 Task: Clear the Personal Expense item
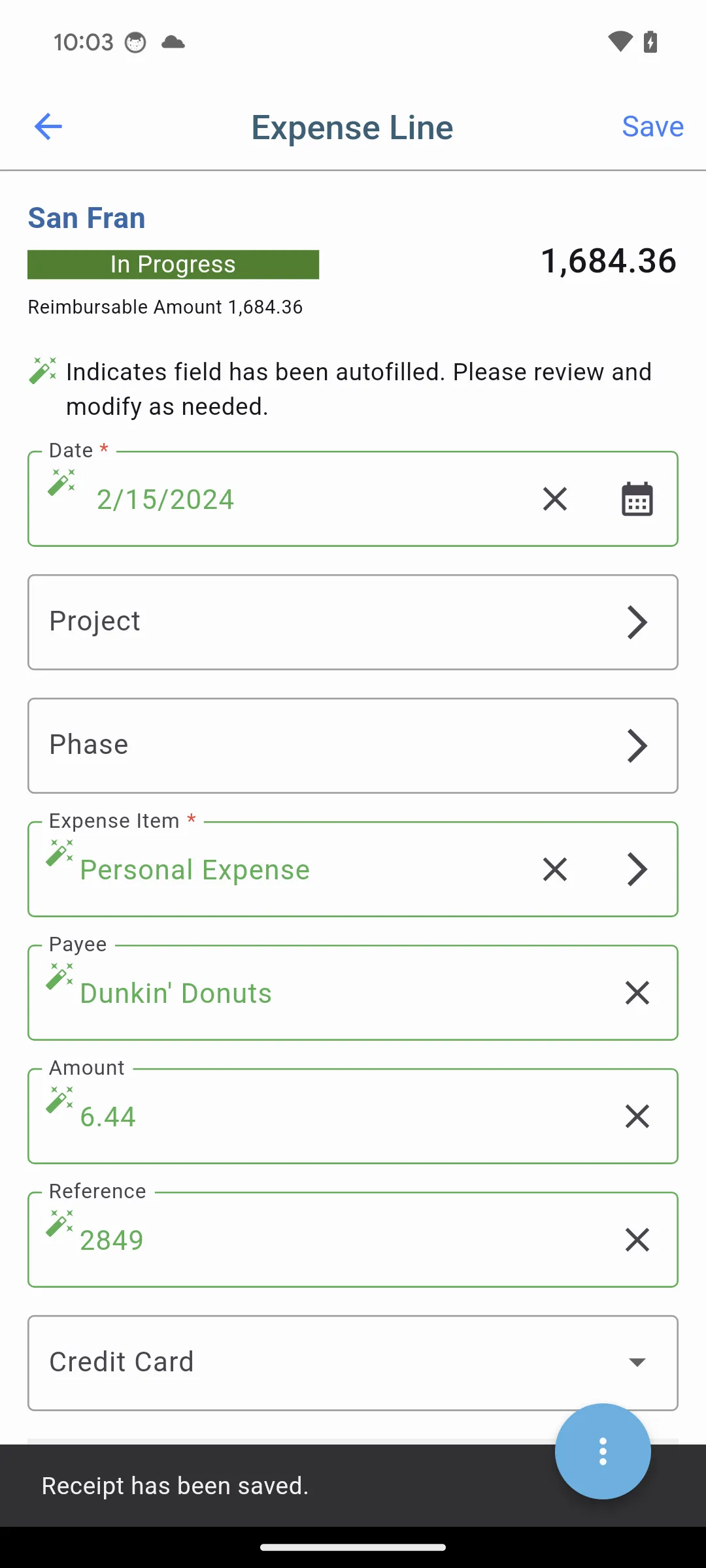click(x=554, y=869)
